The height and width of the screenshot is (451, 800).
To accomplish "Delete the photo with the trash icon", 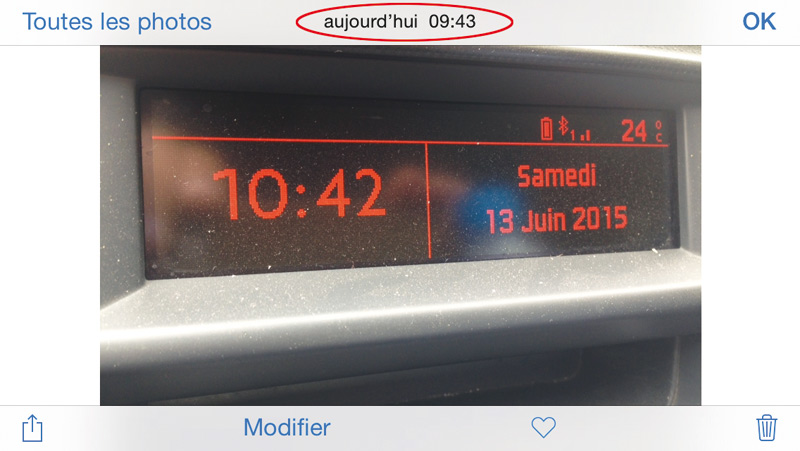I will tap(766, 428).
